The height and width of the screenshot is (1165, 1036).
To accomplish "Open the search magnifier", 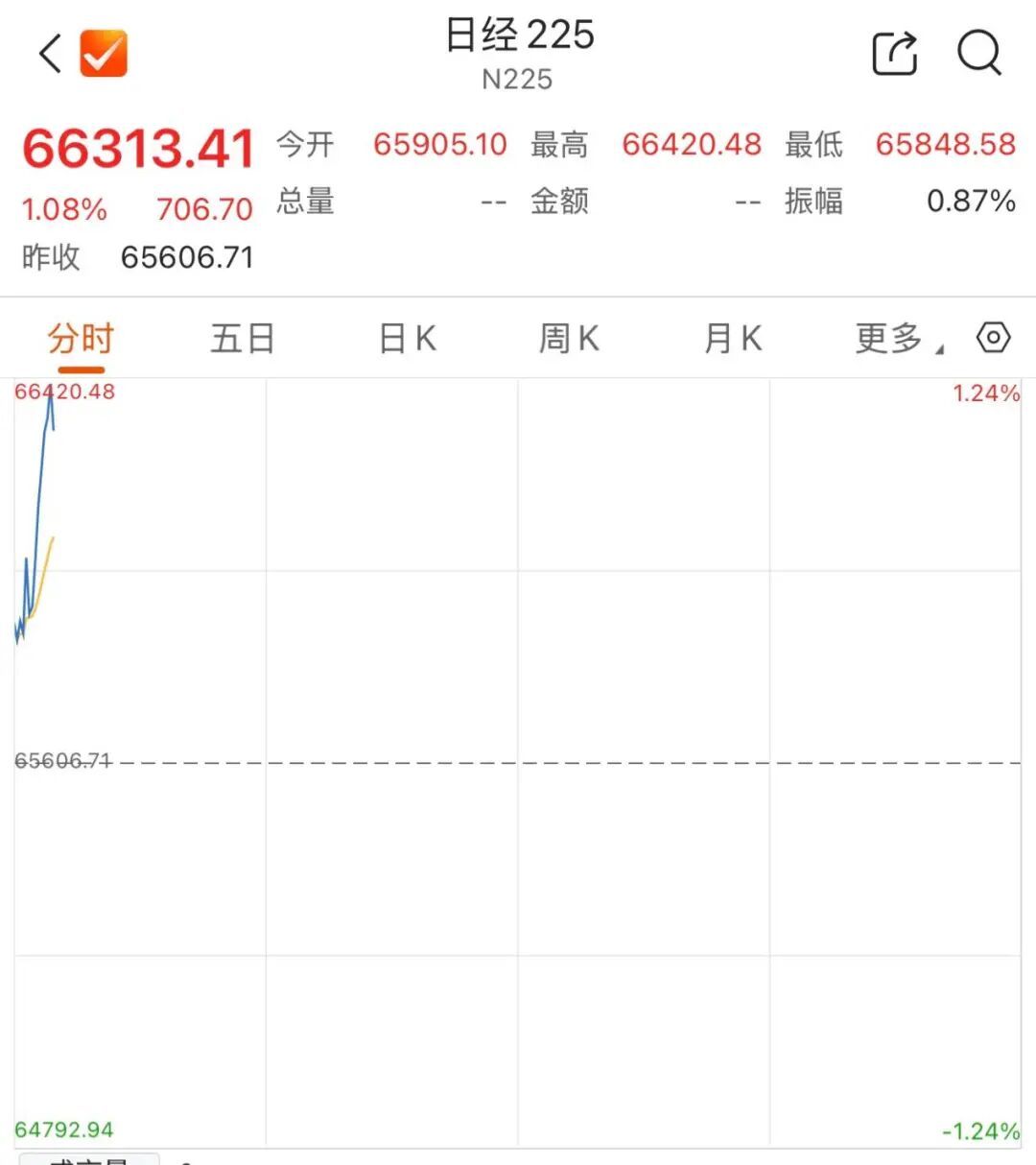I will [x=979, y=53].
